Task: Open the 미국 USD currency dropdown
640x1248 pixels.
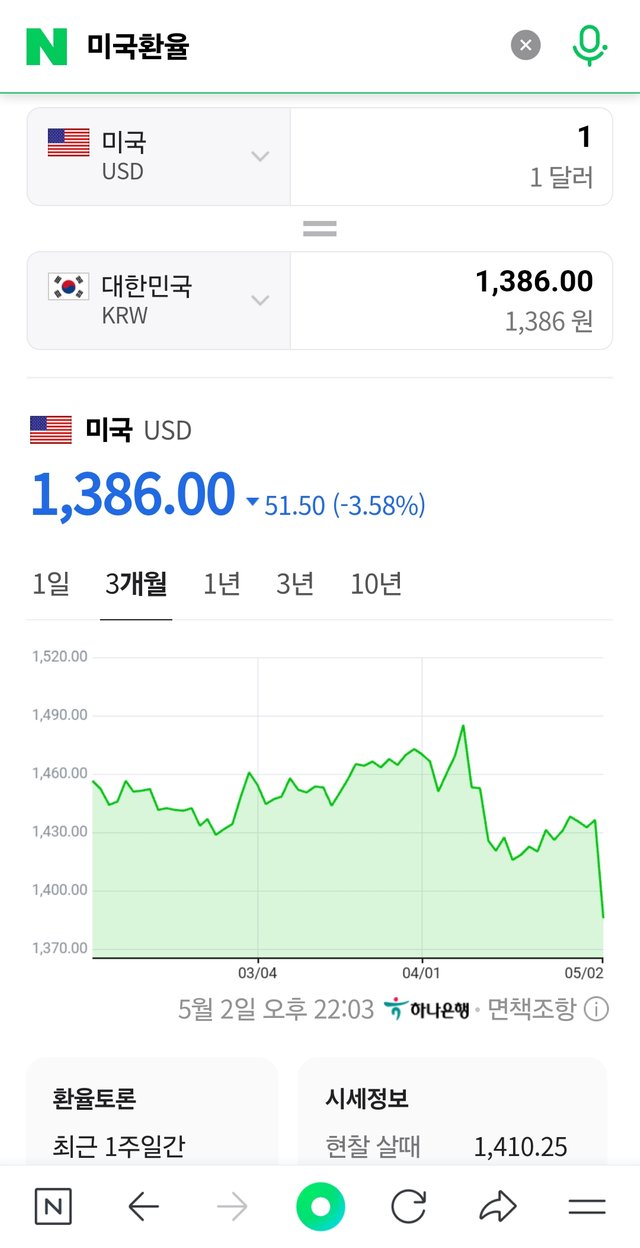Action: click(159, 156)
